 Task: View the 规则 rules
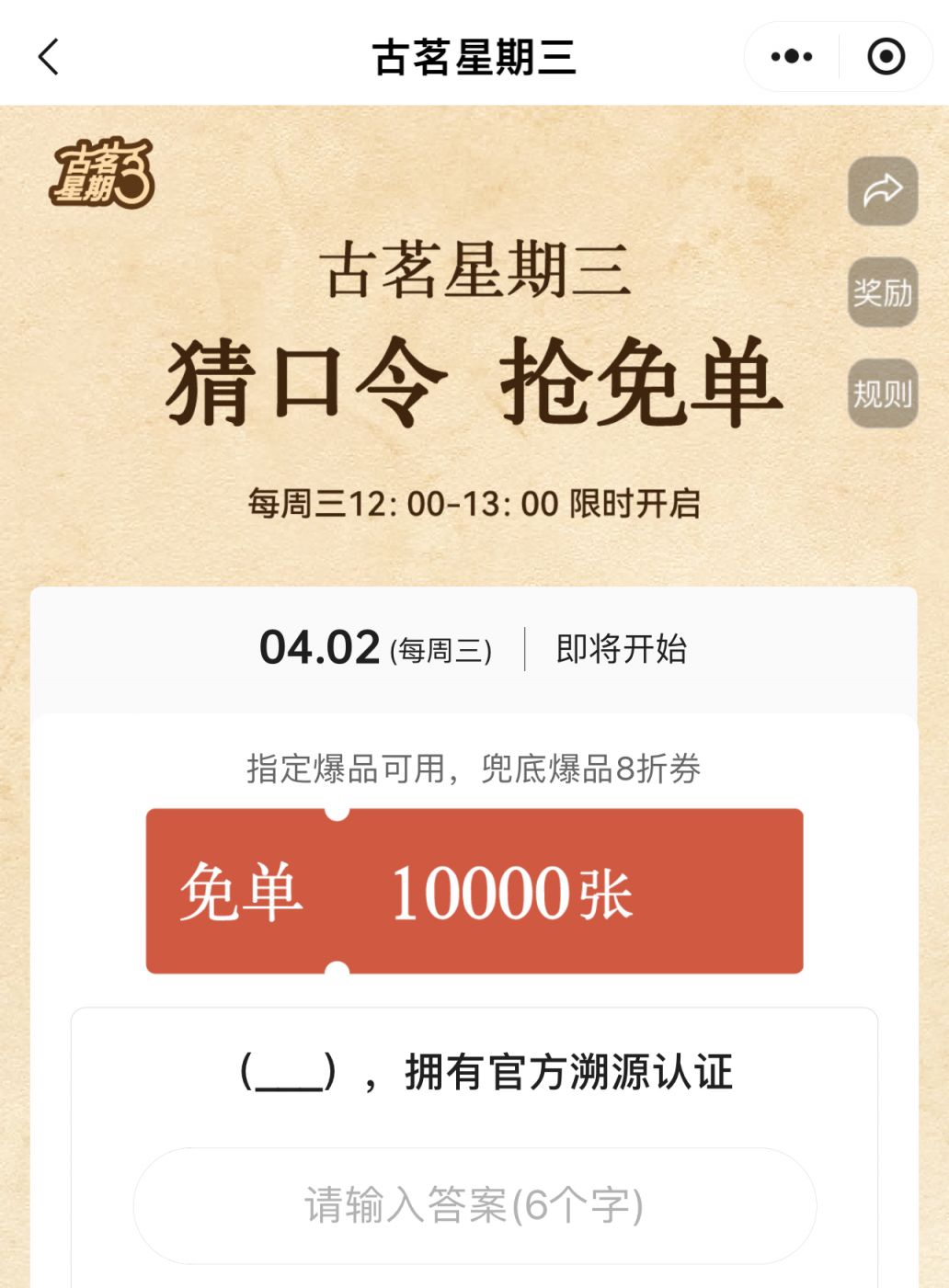point(882,394)
